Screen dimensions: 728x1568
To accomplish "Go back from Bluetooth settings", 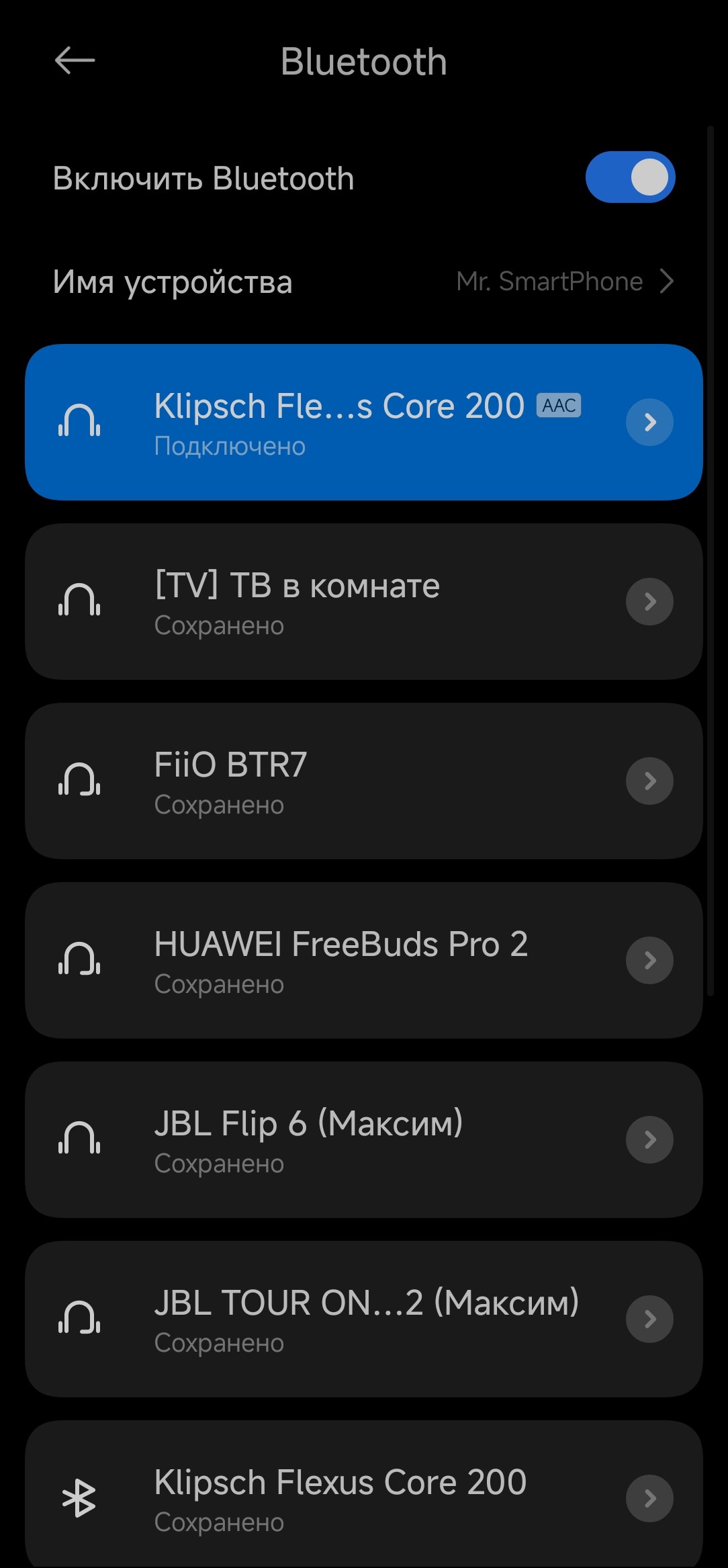I will (74, 61).
